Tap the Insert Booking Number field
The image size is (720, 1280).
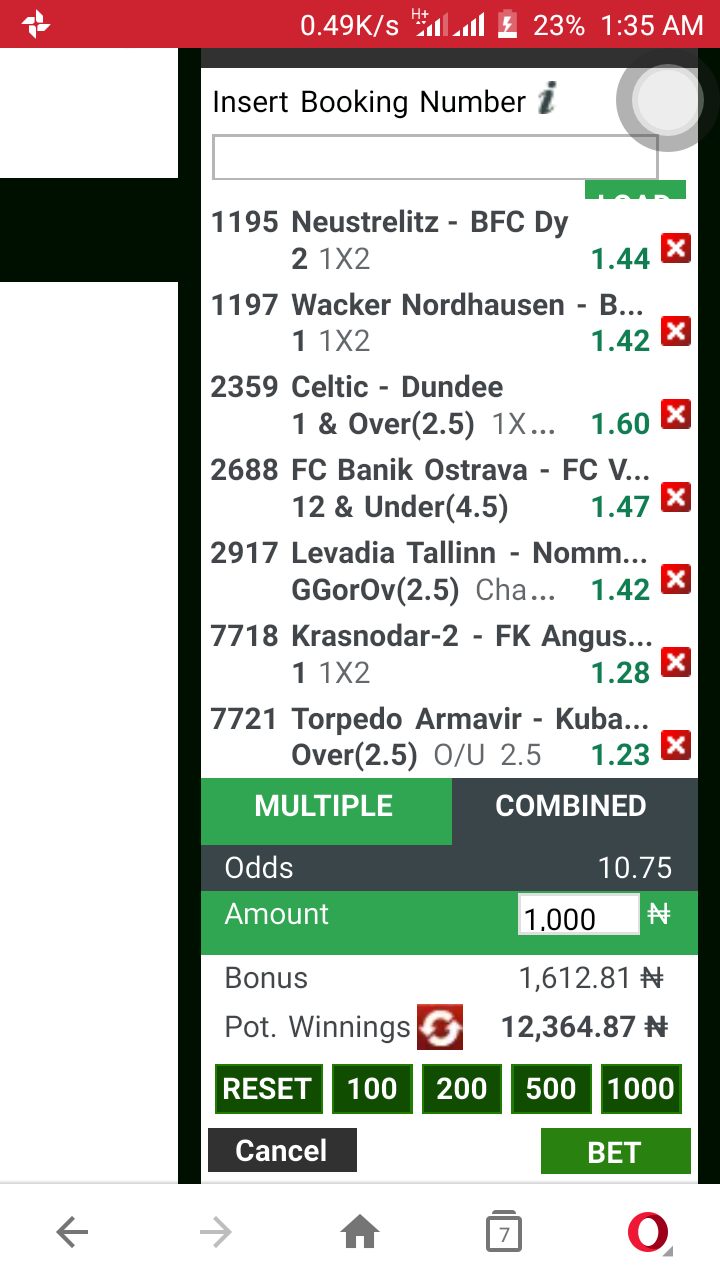coord(434,157)
